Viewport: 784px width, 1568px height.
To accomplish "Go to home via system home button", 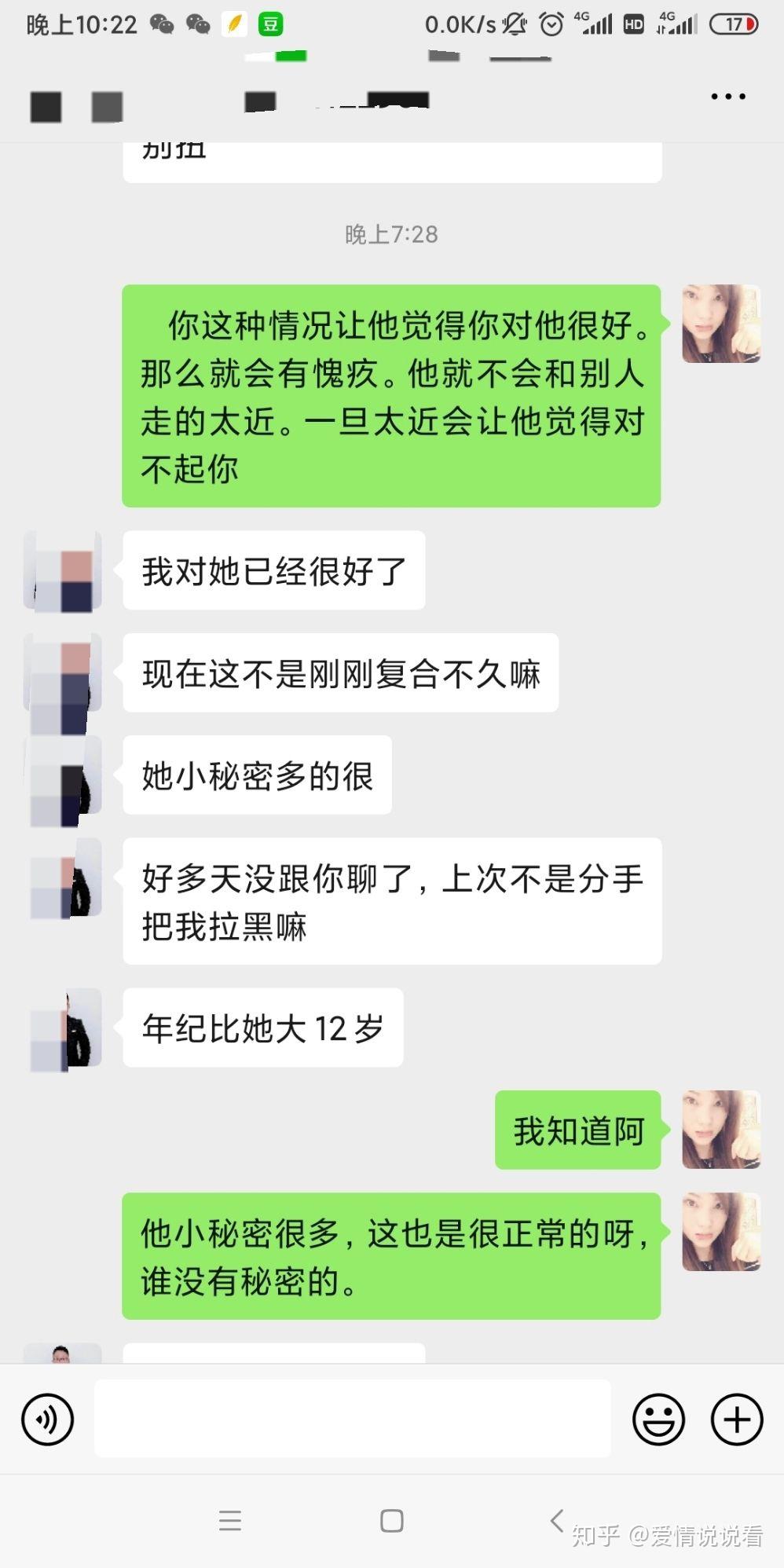I will tap(391, 1521).
